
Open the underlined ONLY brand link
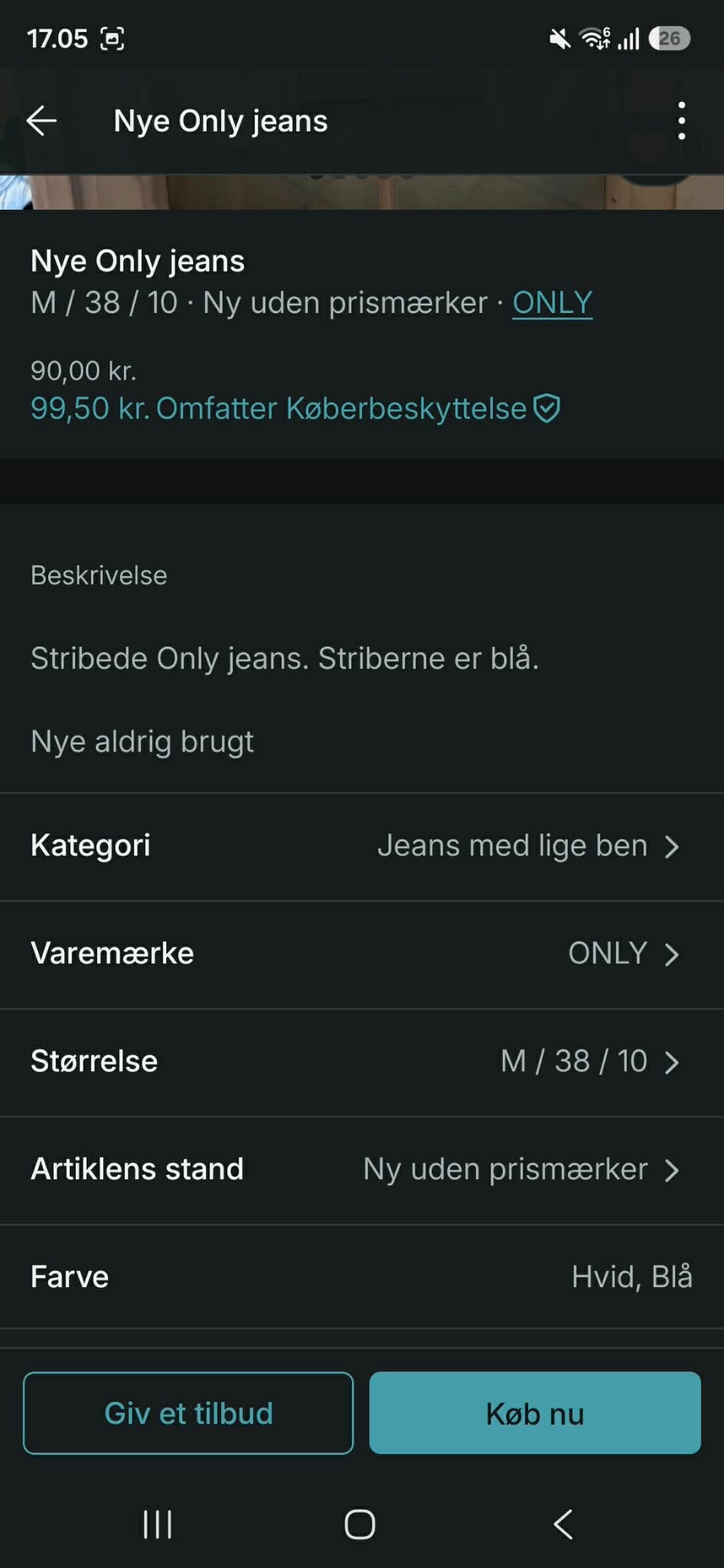click(552, 303)
